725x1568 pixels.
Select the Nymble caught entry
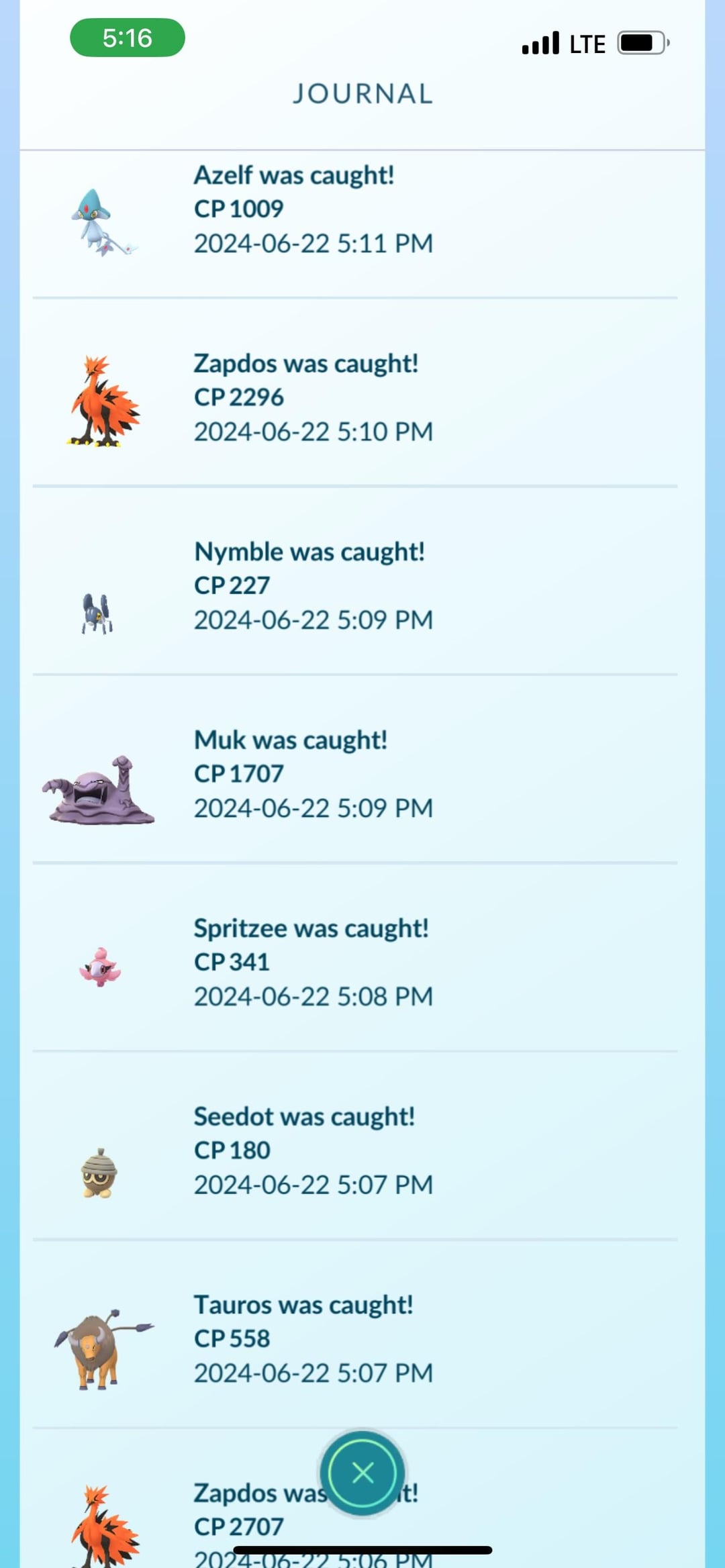pos(313,586)
